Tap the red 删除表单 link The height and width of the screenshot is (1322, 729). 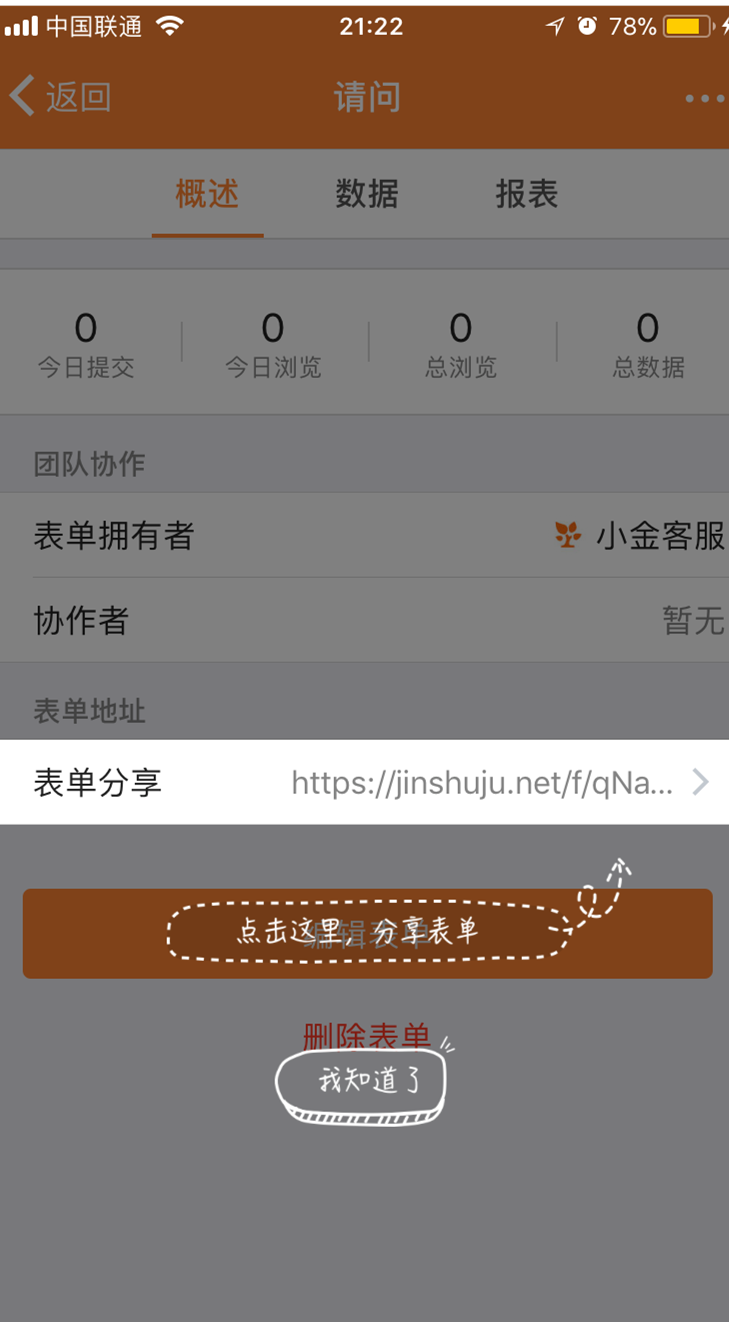coord(366,1034)
